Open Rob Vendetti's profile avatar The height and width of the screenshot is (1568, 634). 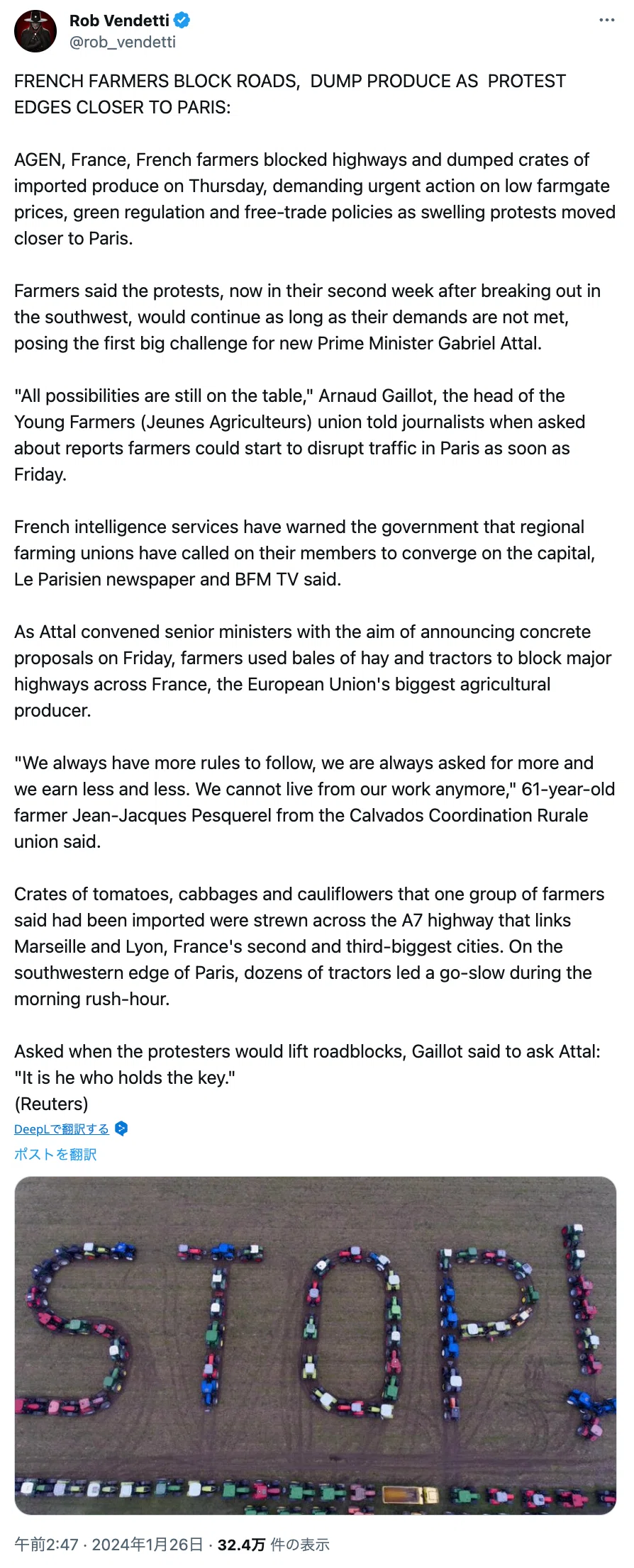(35, 31)
